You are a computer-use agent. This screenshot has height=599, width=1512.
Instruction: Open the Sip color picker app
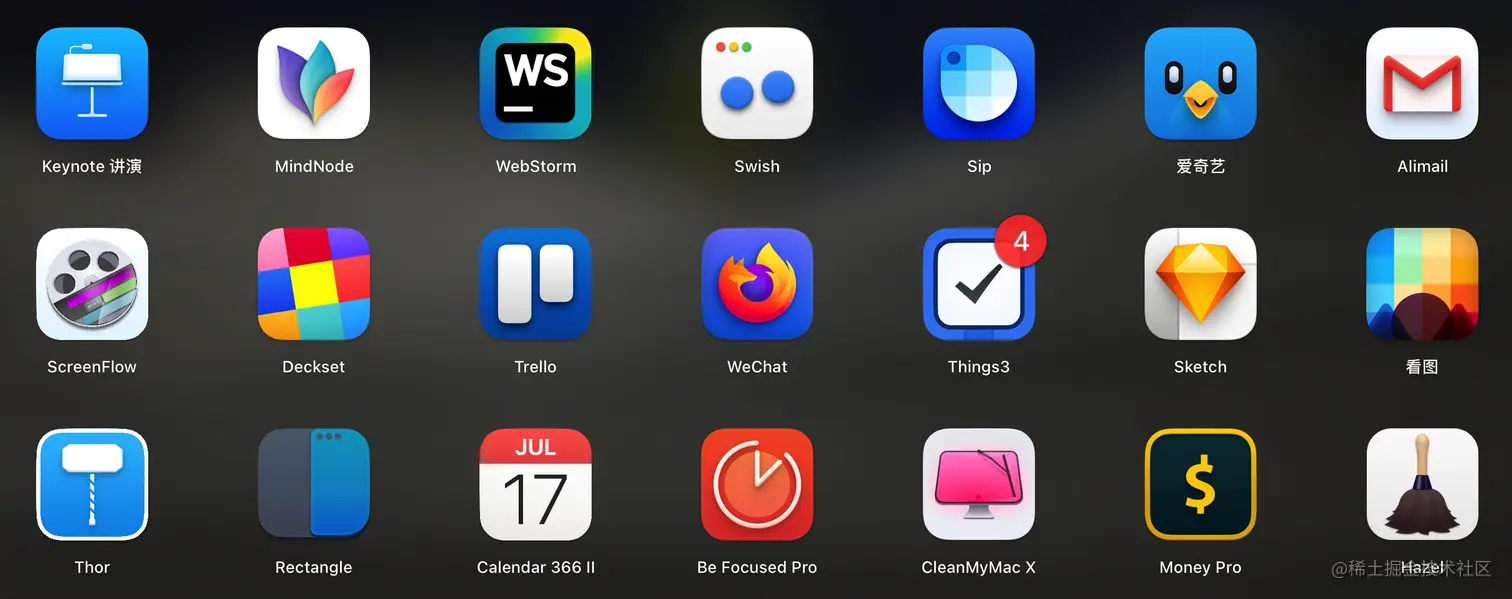point(979,84)
